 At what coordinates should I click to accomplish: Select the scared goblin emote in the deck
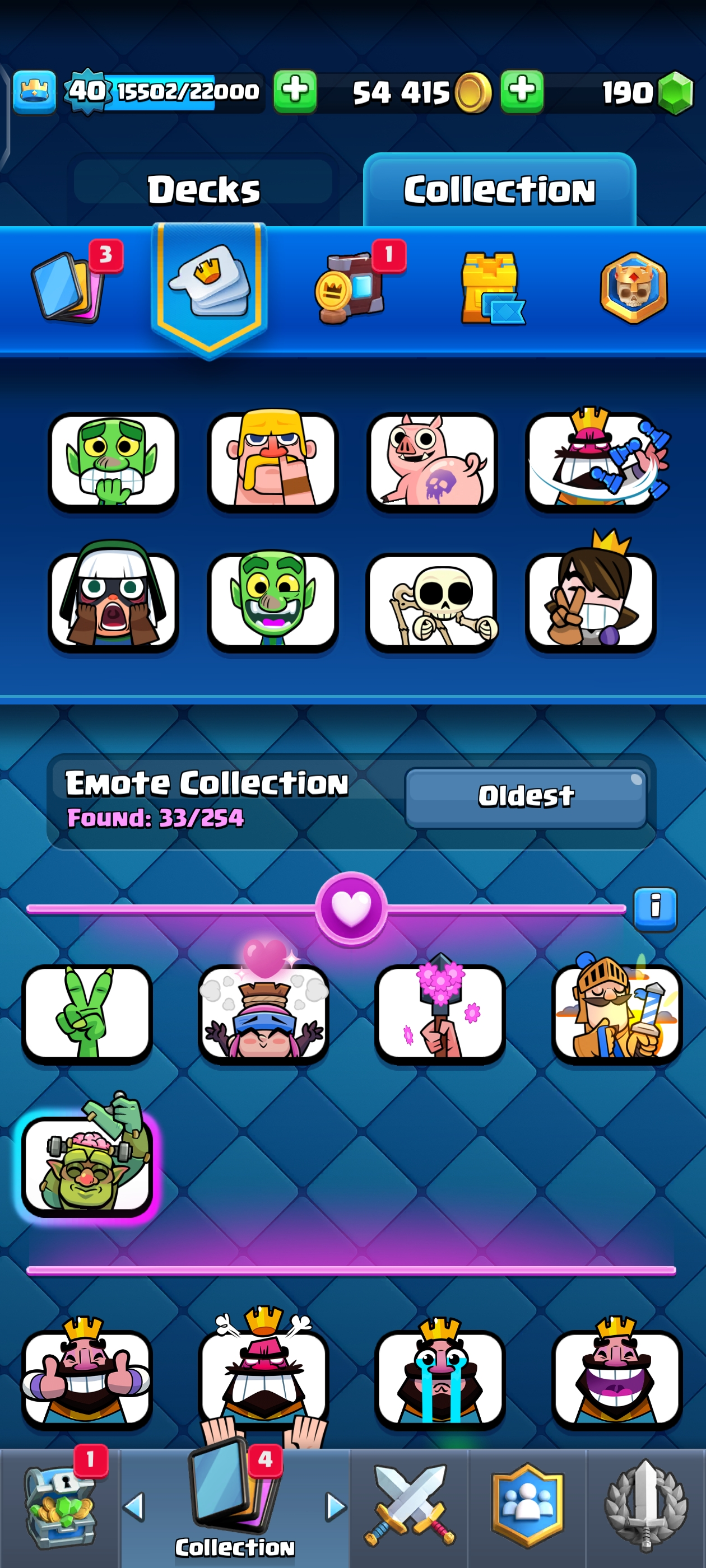(x=113, y=463)
